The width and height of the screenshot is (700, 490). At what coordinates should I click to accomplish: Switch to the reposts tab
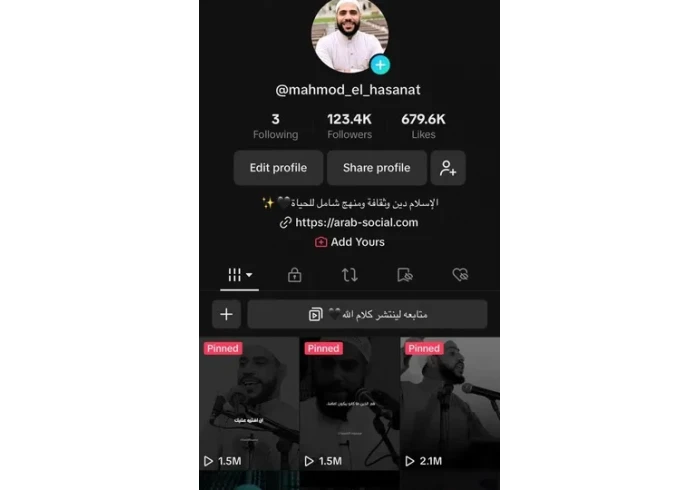[349, 274]
